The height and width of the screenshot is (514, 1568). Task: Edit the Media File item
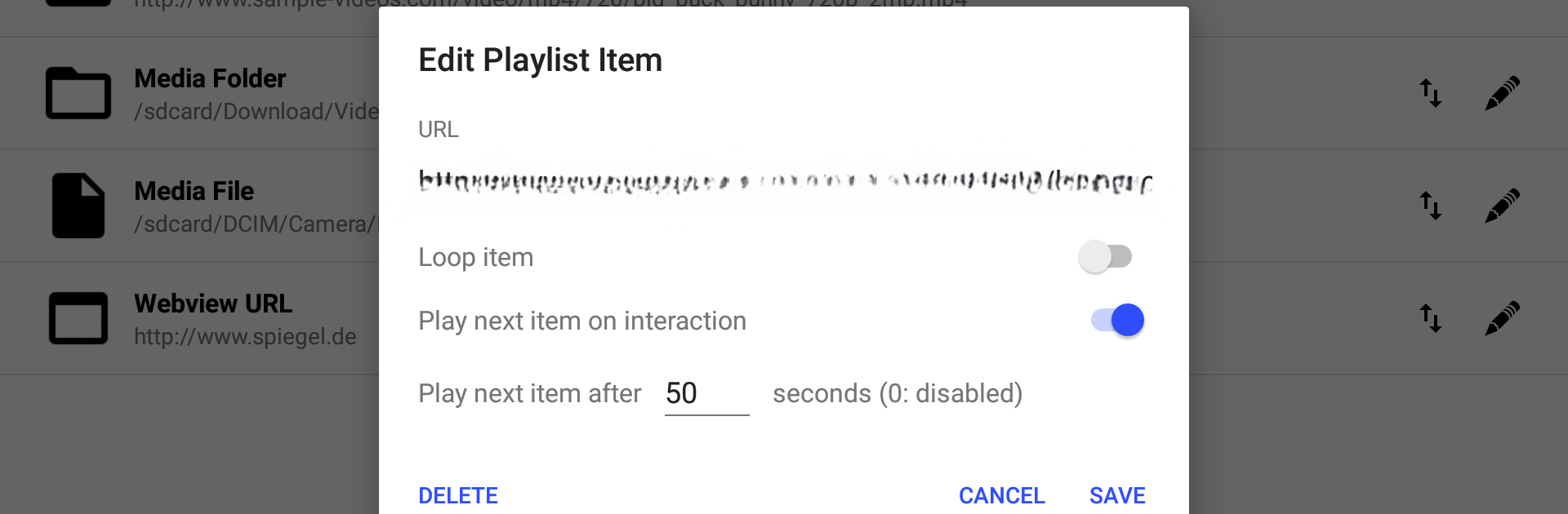1502,206
